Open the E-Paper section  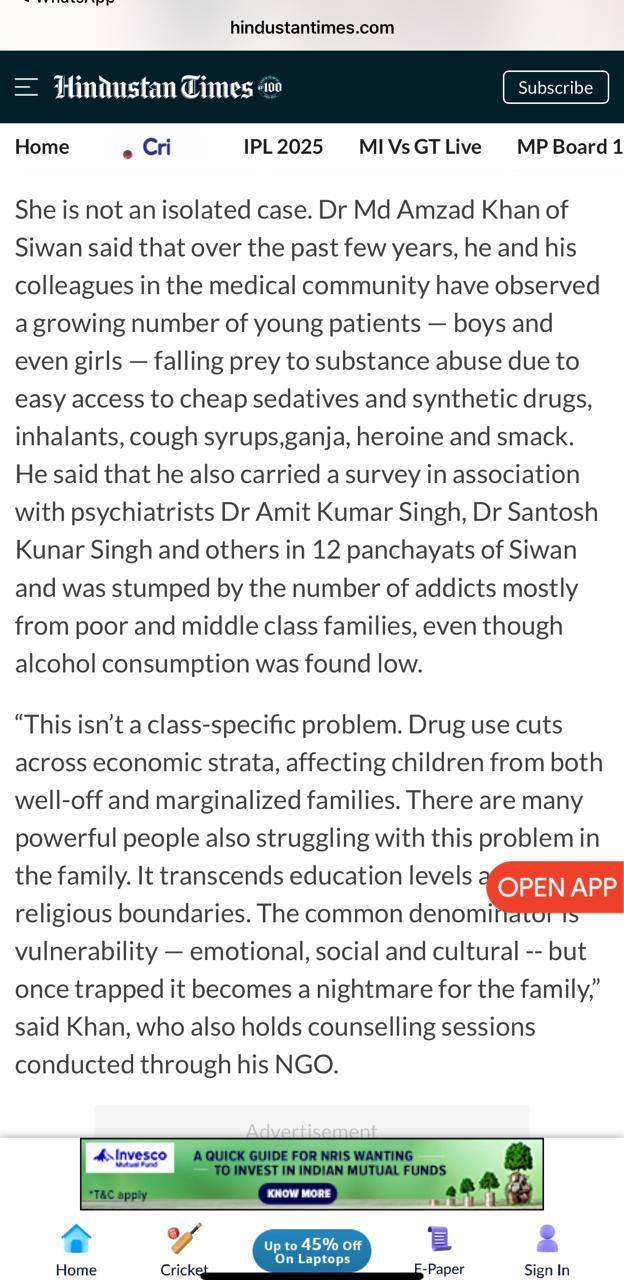[439, 1251]
